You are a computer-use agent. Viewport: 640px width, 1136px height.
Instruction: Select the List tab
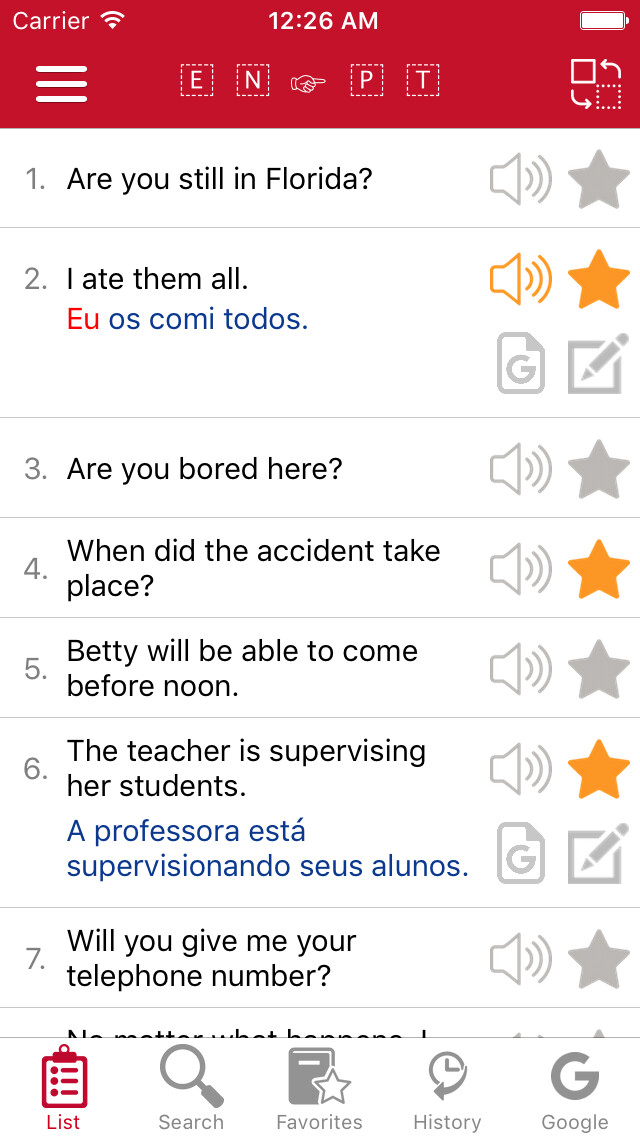63,1088
